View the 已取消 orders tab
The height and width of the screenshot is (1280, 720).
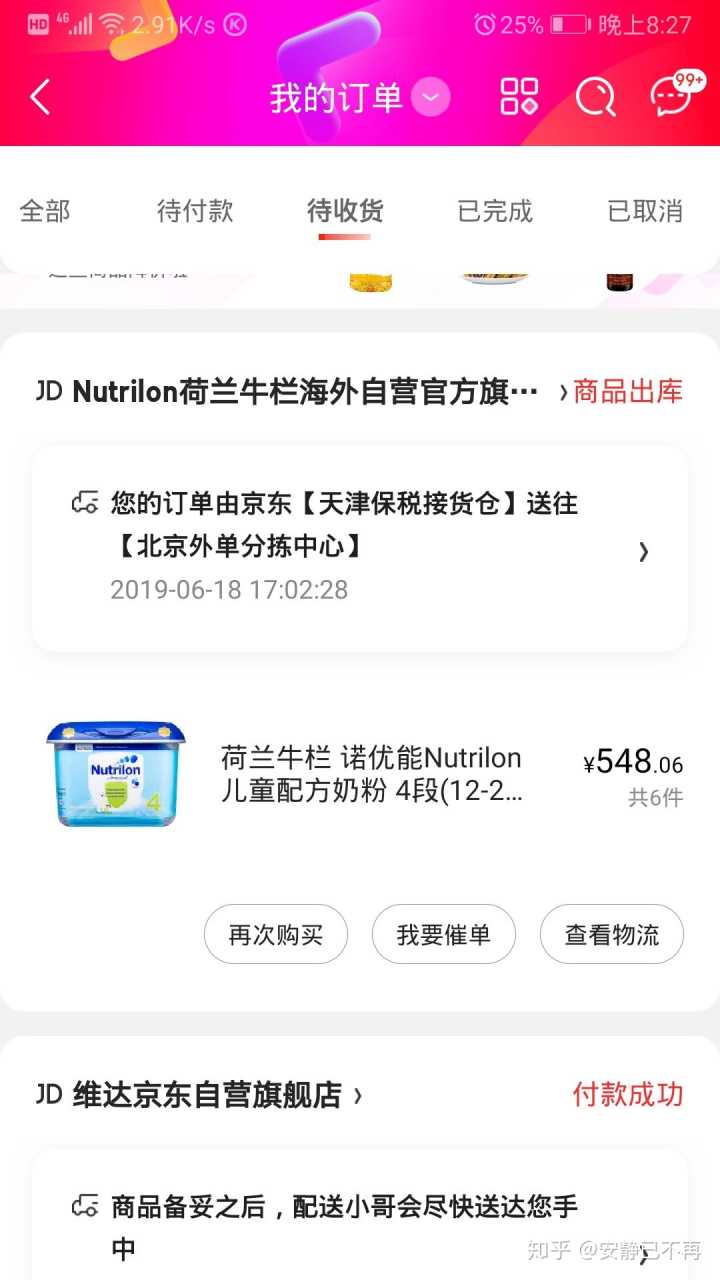pyautogui.click(x=645, y=211)
